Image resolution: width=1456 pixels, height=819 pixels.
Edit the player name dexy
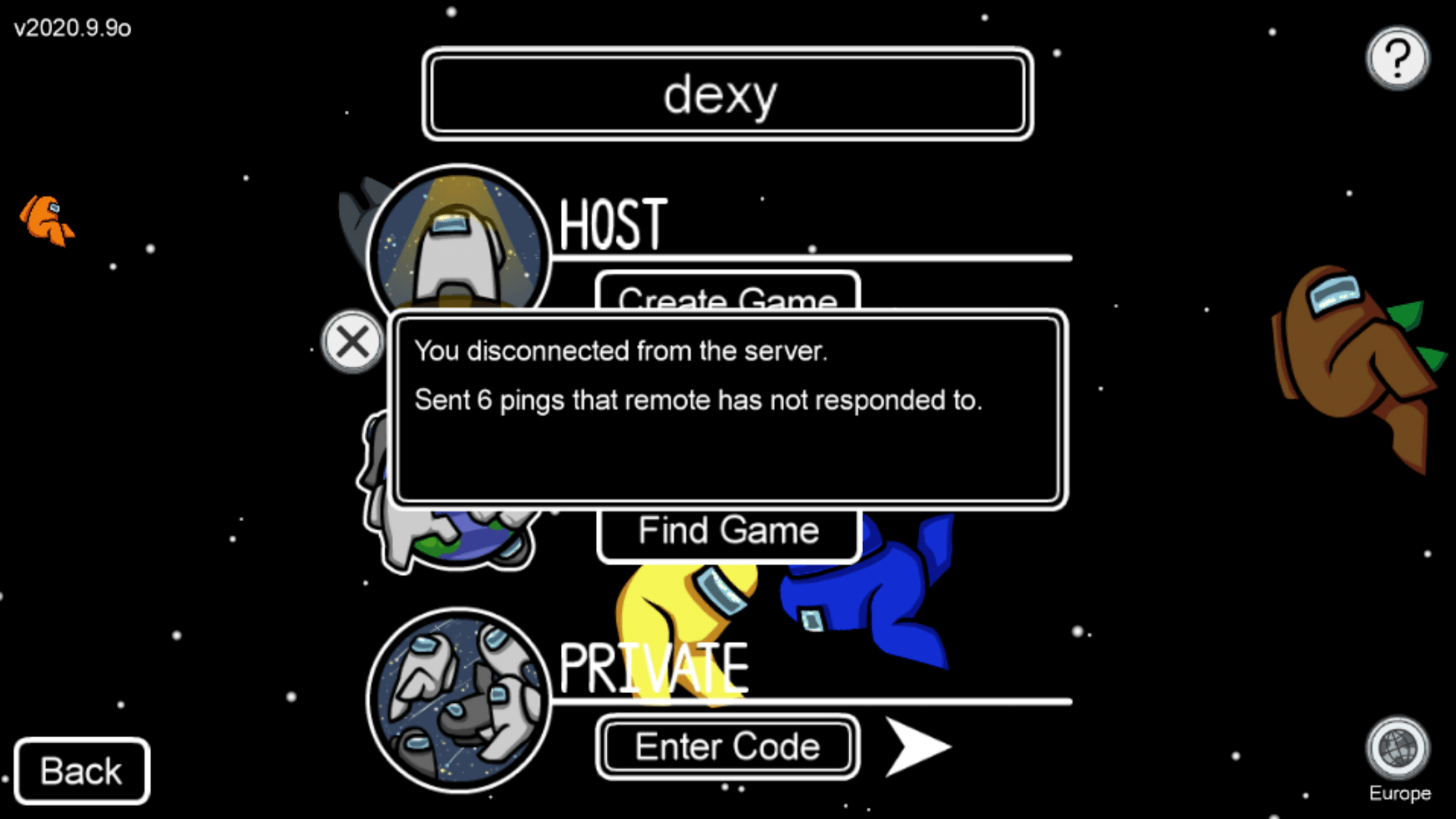click(726, 94)
